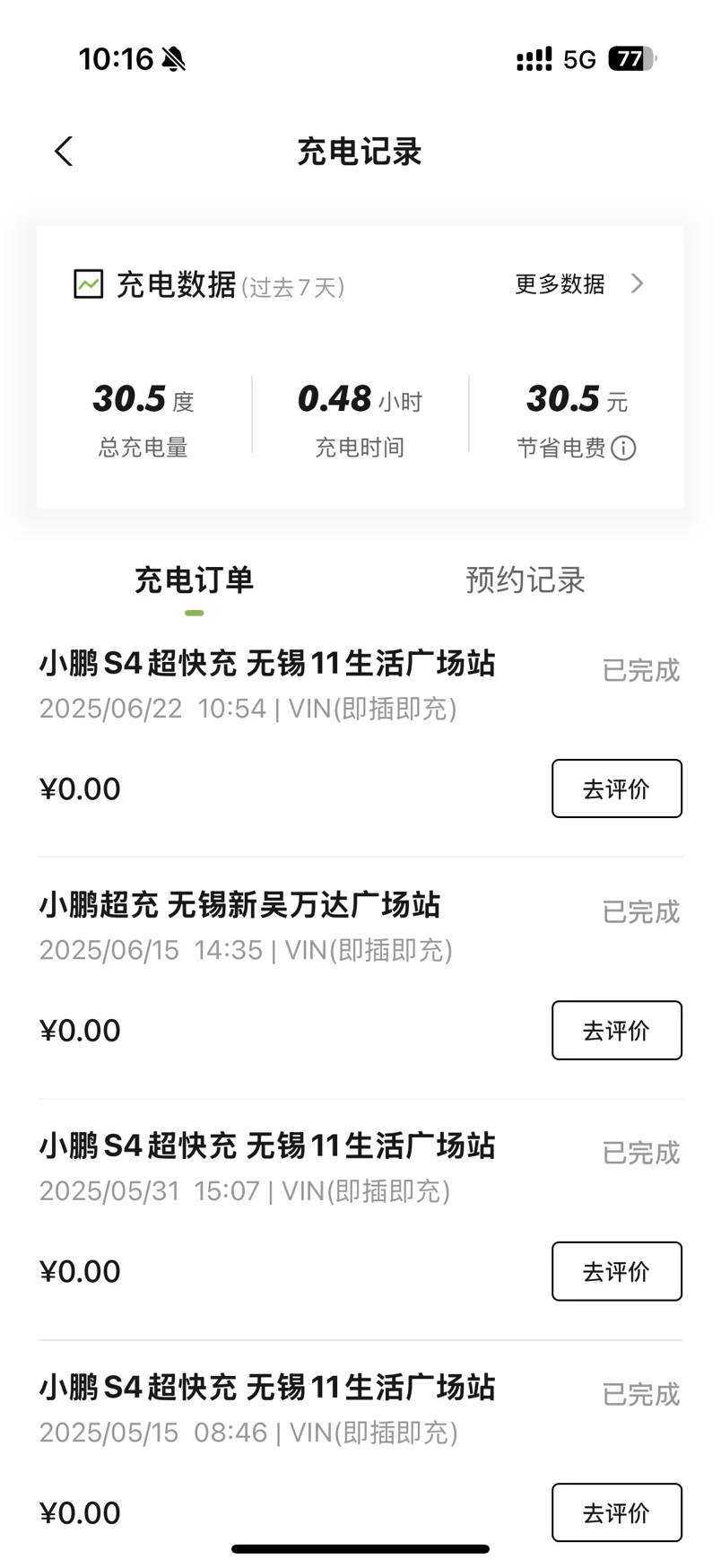
Task: Open 更多数据 for more charging data
Action: tap(579, 284)
